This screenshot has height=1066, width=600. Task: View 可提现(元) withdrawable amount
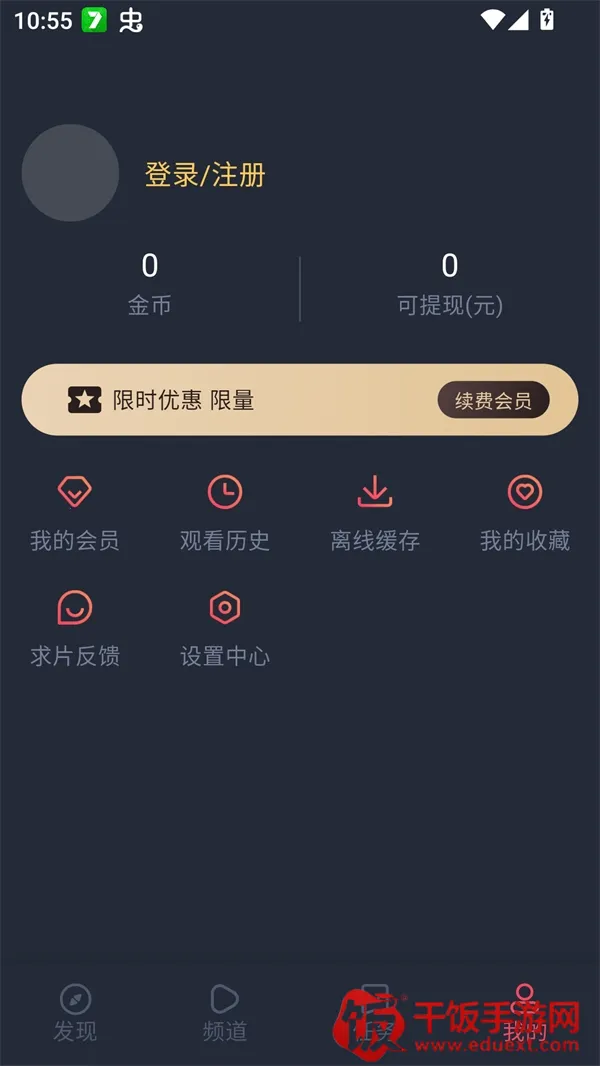450,283
